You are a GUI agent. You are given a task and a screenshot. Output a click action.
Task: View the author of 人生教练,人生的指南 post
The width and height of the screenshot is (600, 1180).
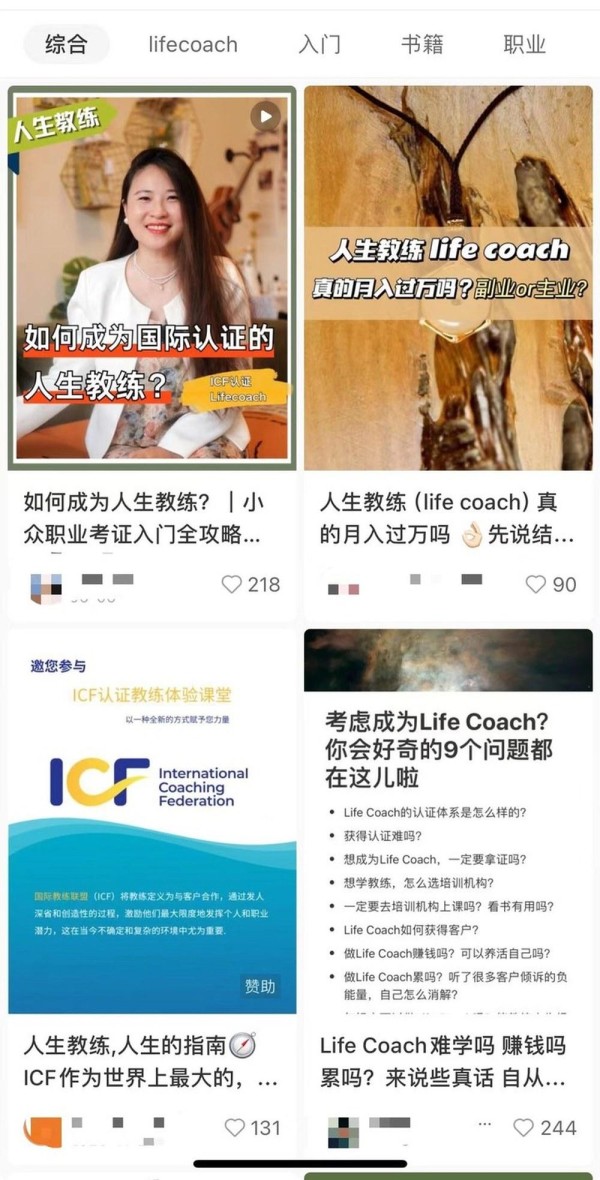(44, 1129)
